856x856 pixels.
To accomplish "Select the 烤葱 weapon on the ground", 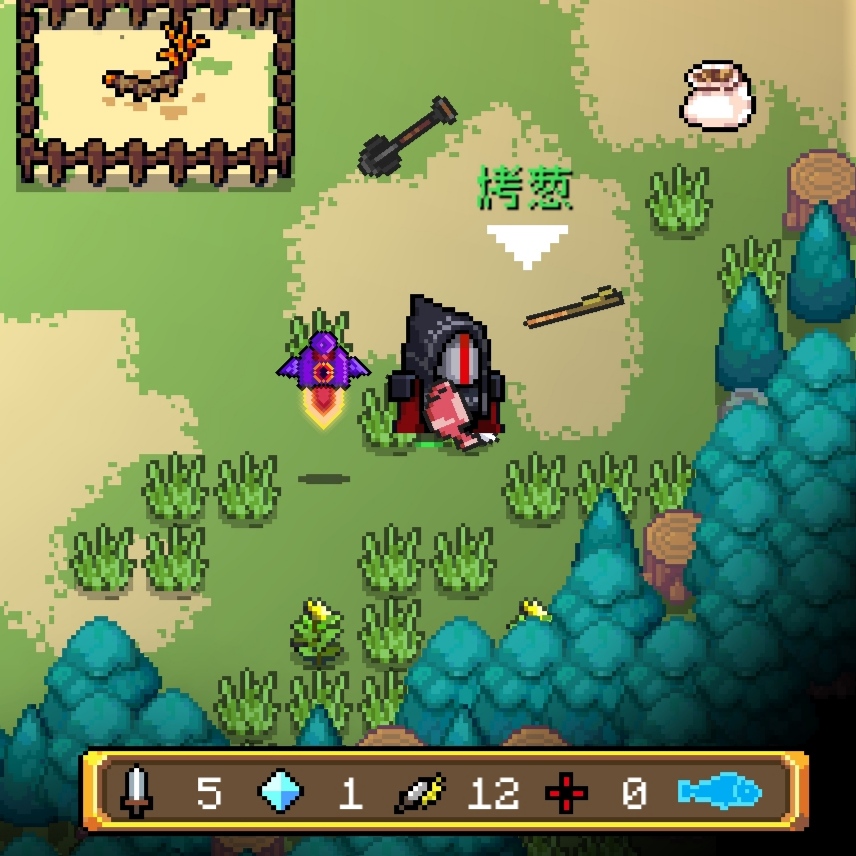I will point(574,308).
